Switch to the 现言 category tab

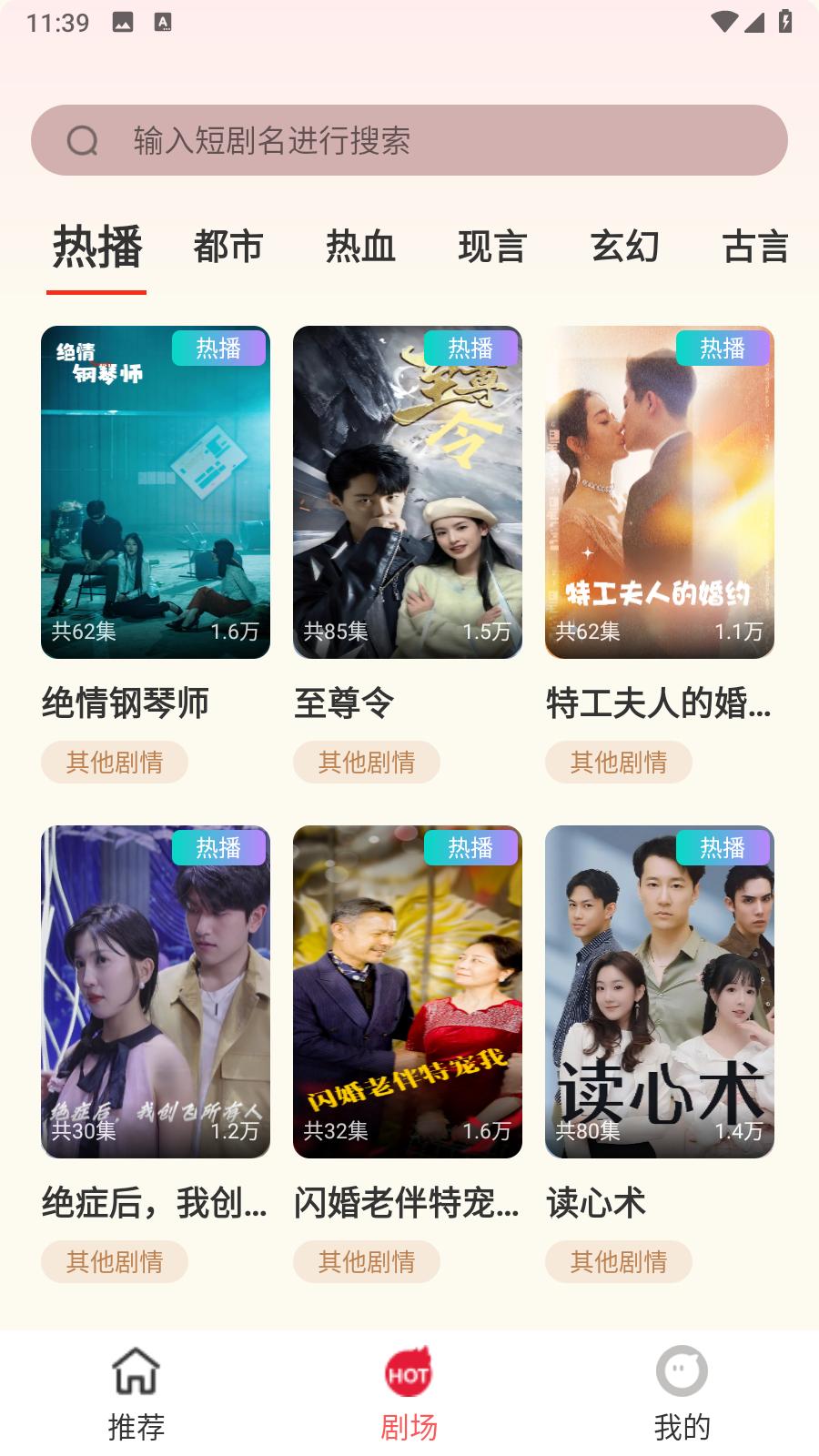click(491, 247)
